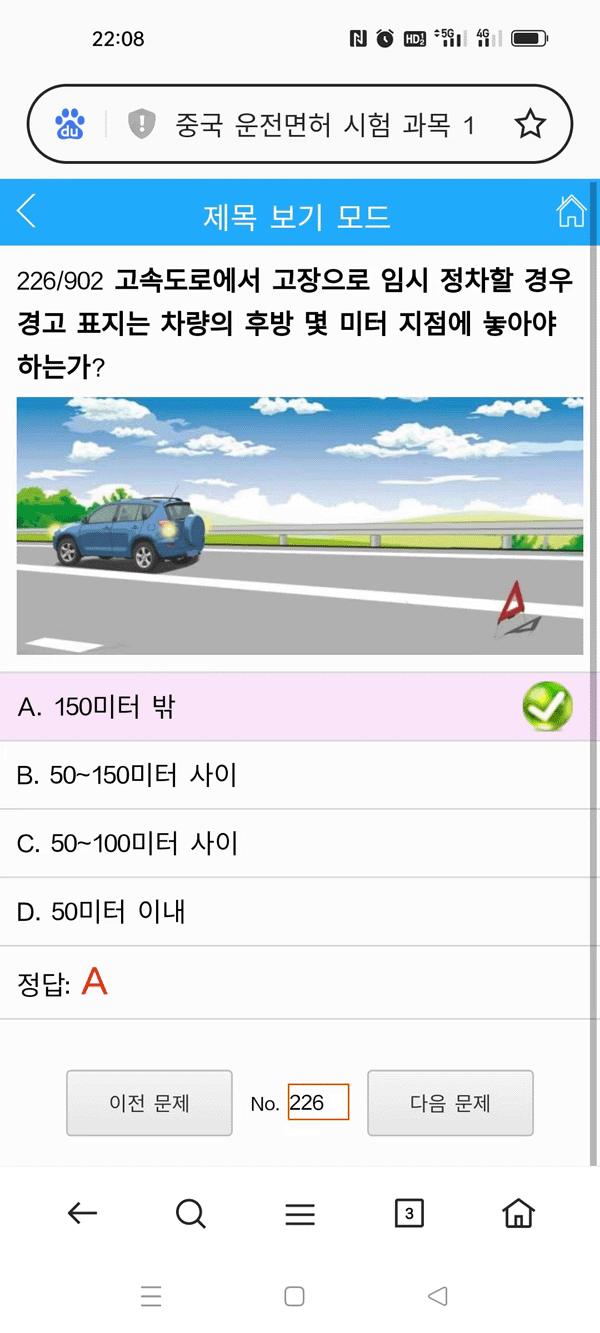The height and width of the screenshot is (1333, 600).
Task: Go to the next question (다음 문제)
Action: pos(450,1103)
